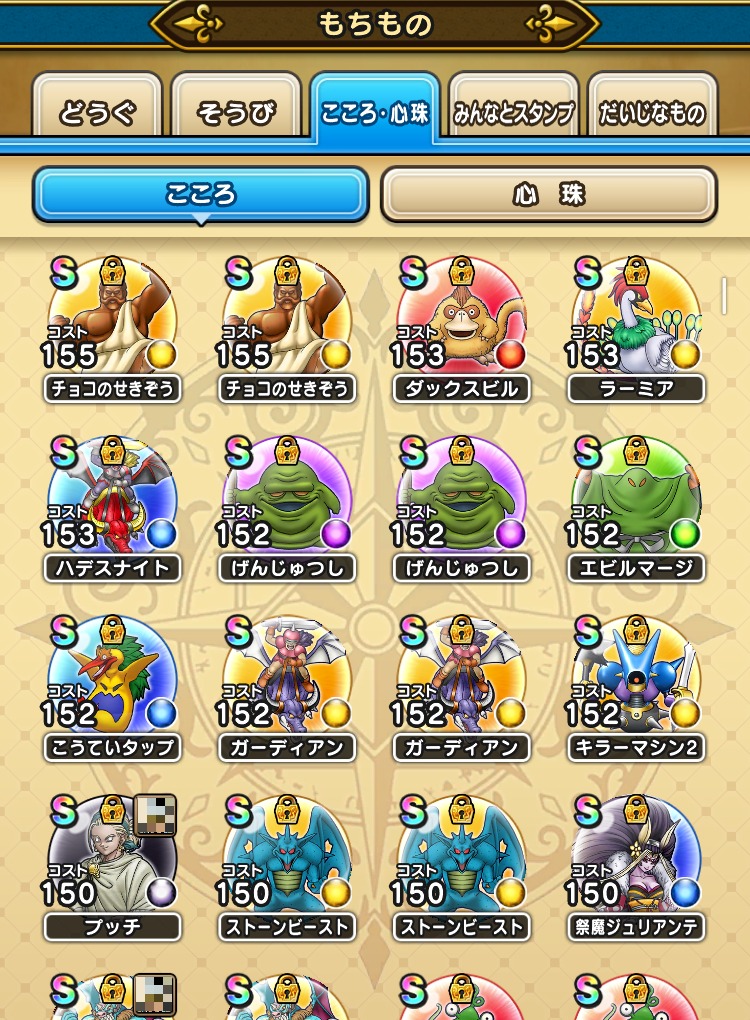Select the こころ sub-tab
This screenshot has width=750, height=1020.
point(200,194)
